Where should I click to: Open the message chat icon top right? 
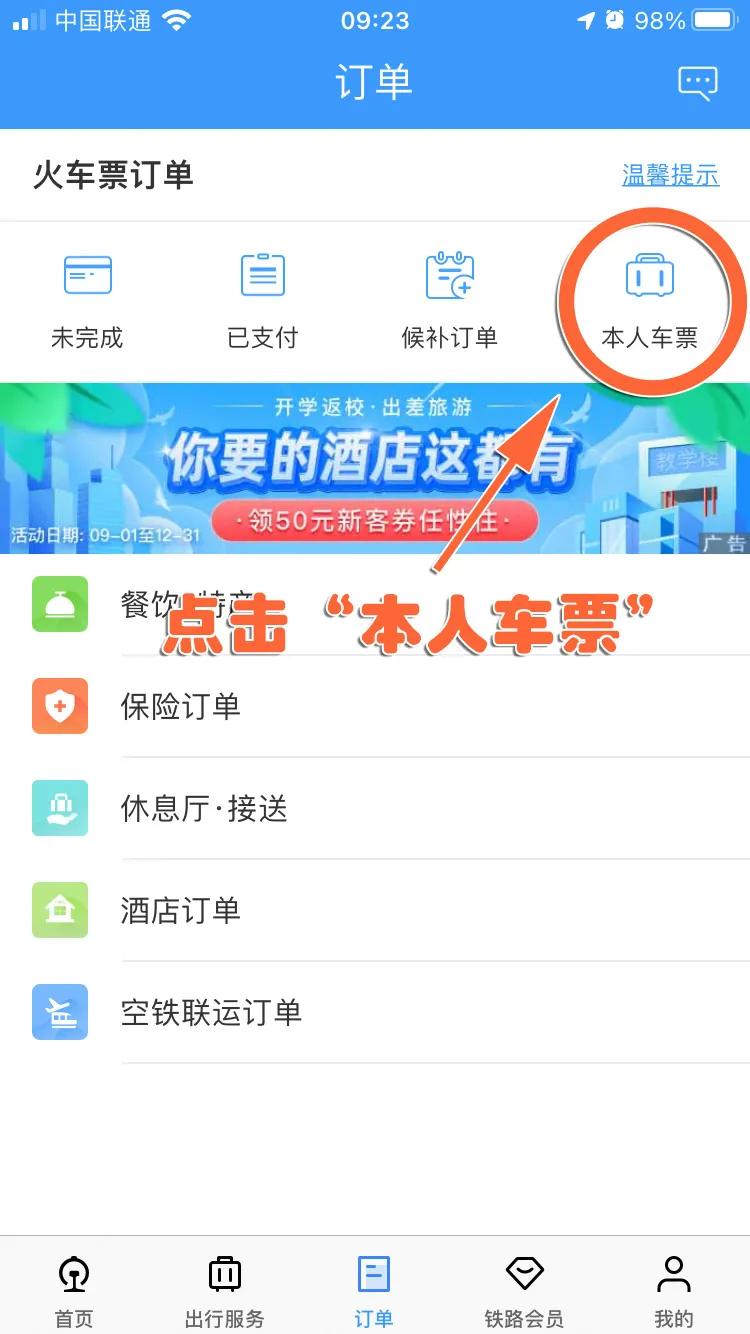click(x=697, y=83)
